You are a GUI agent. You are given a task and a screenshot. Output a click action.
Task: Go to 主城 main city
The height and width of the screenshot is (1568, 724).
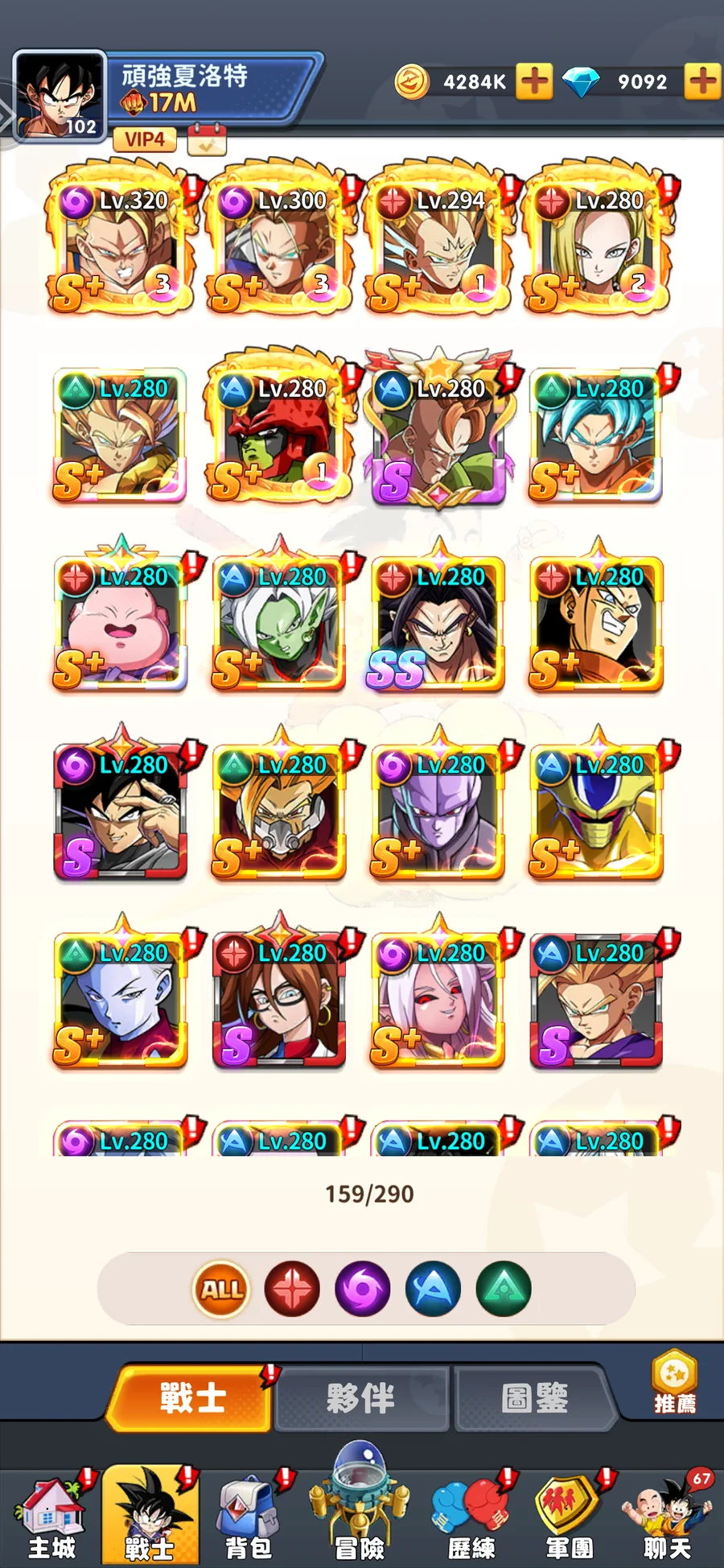[52, 1519]
